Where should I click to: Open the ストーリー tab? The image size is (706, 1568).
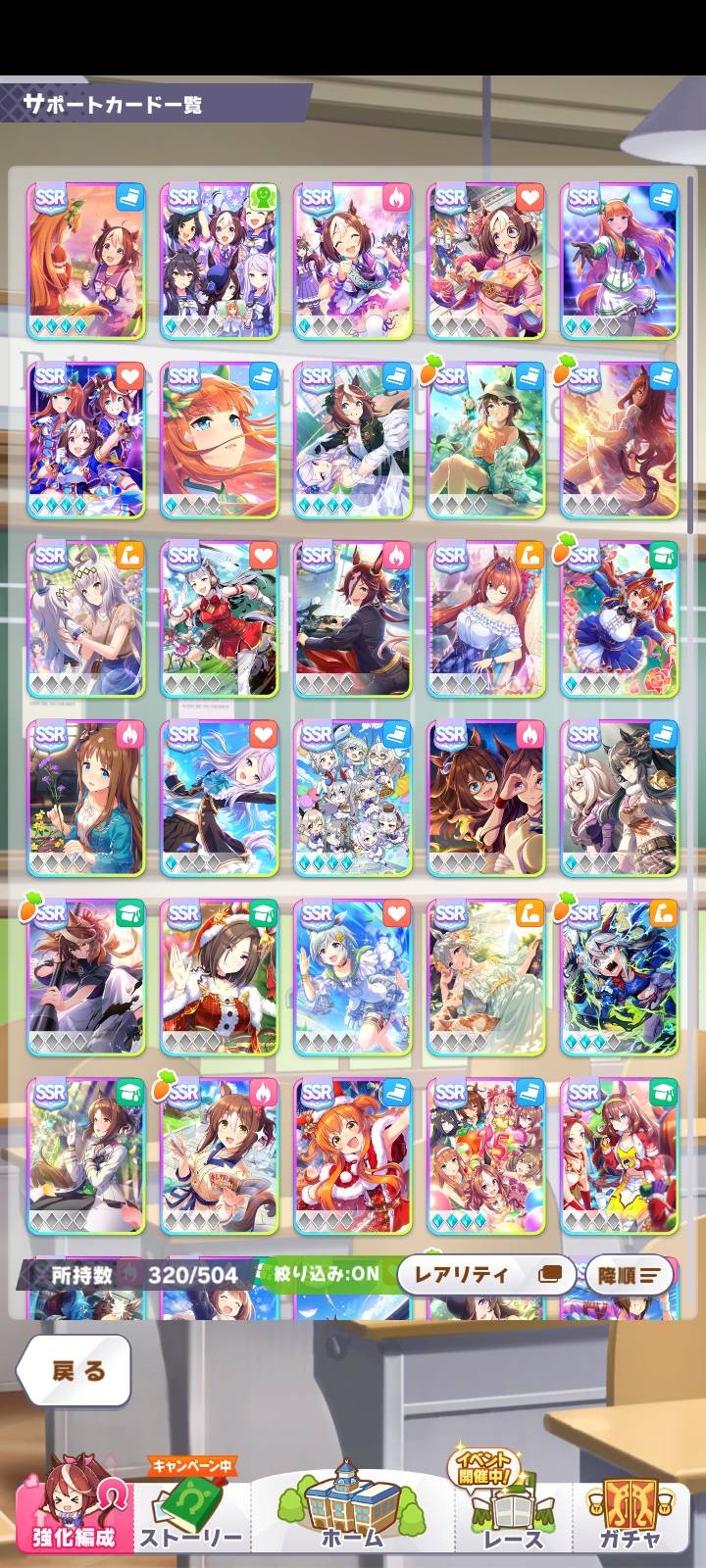[x=190, y=1516]
